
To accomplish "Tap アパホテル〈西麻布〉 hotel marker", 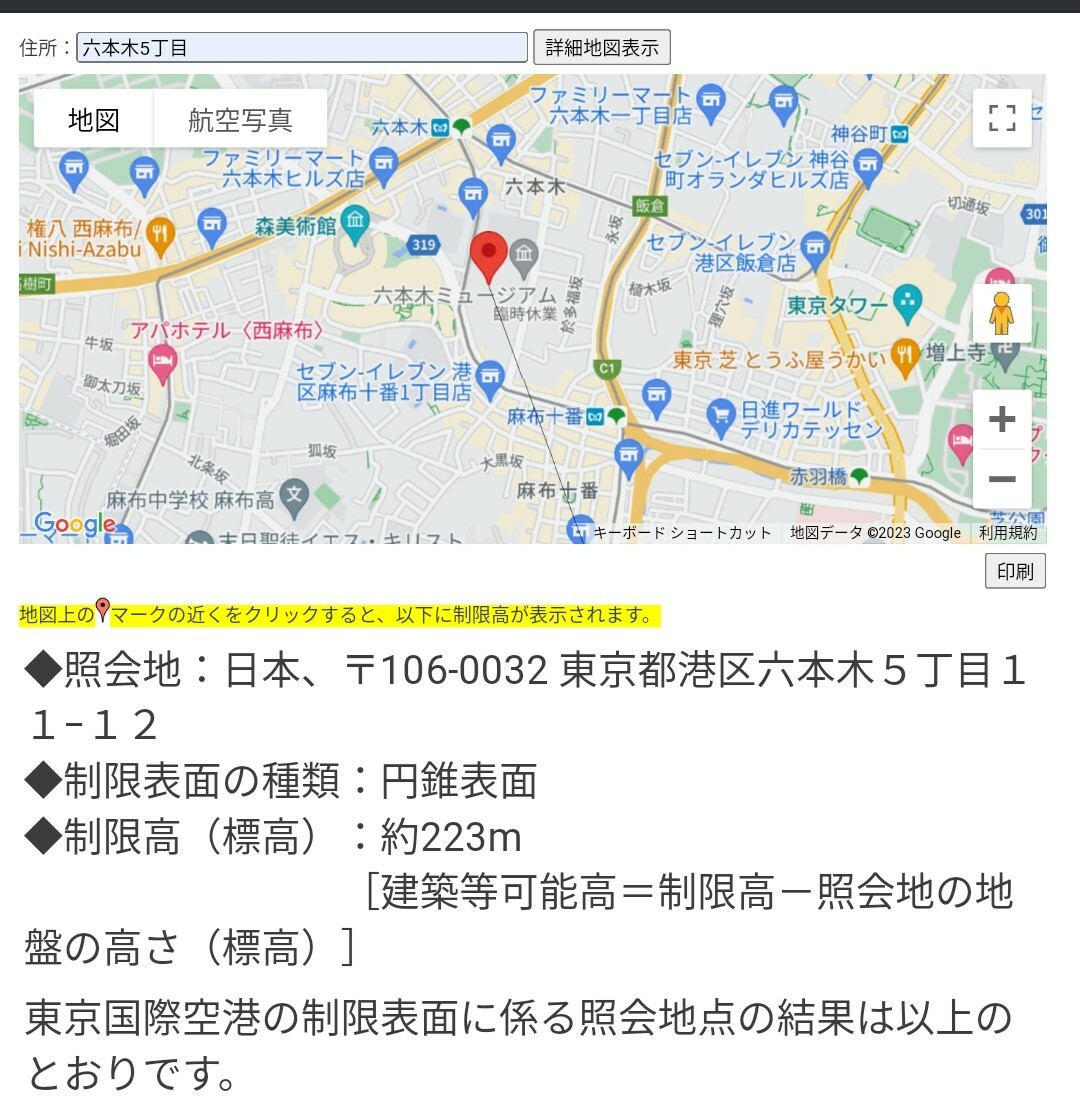I will click(161, 360).
